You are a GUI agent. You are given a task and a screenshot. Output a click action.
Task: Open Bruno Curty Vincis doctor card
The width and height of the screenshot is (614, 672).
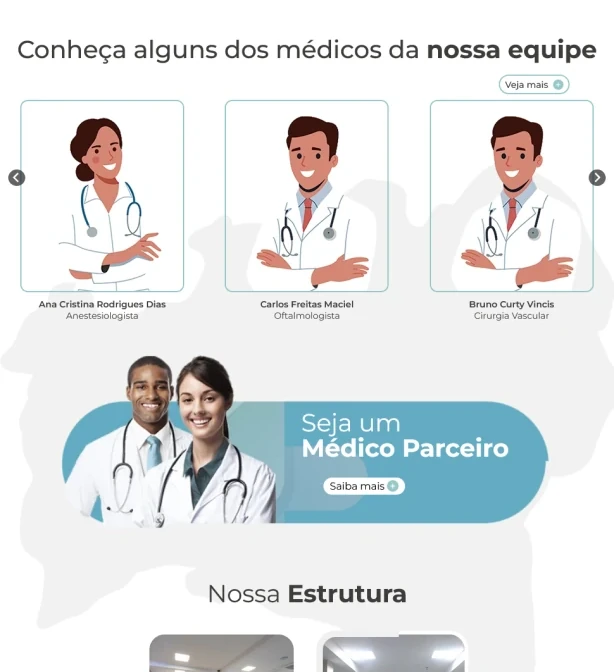(511, 196)
